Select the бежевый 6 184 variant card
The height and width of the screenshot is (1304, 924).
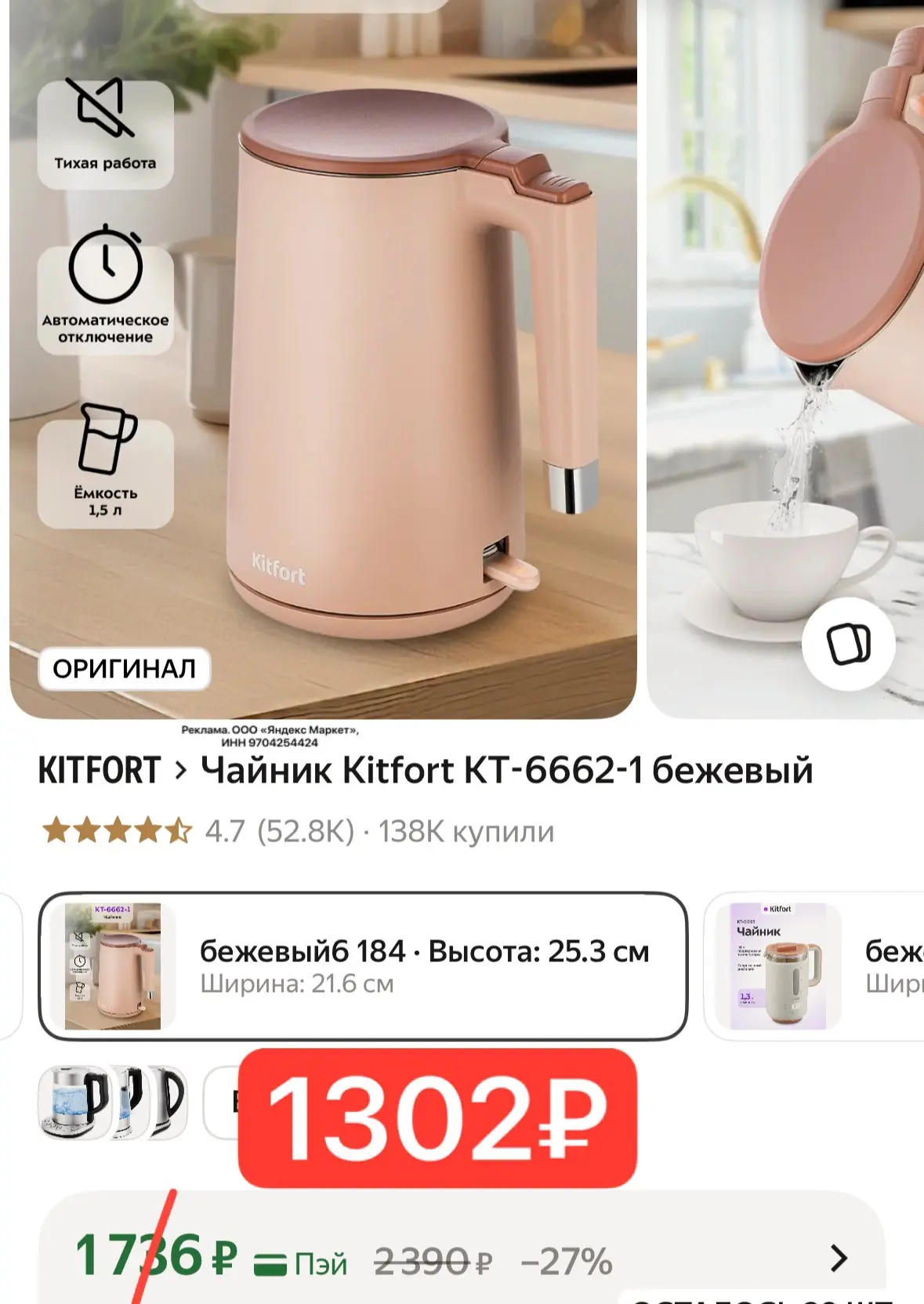click(x=363, y=966)
